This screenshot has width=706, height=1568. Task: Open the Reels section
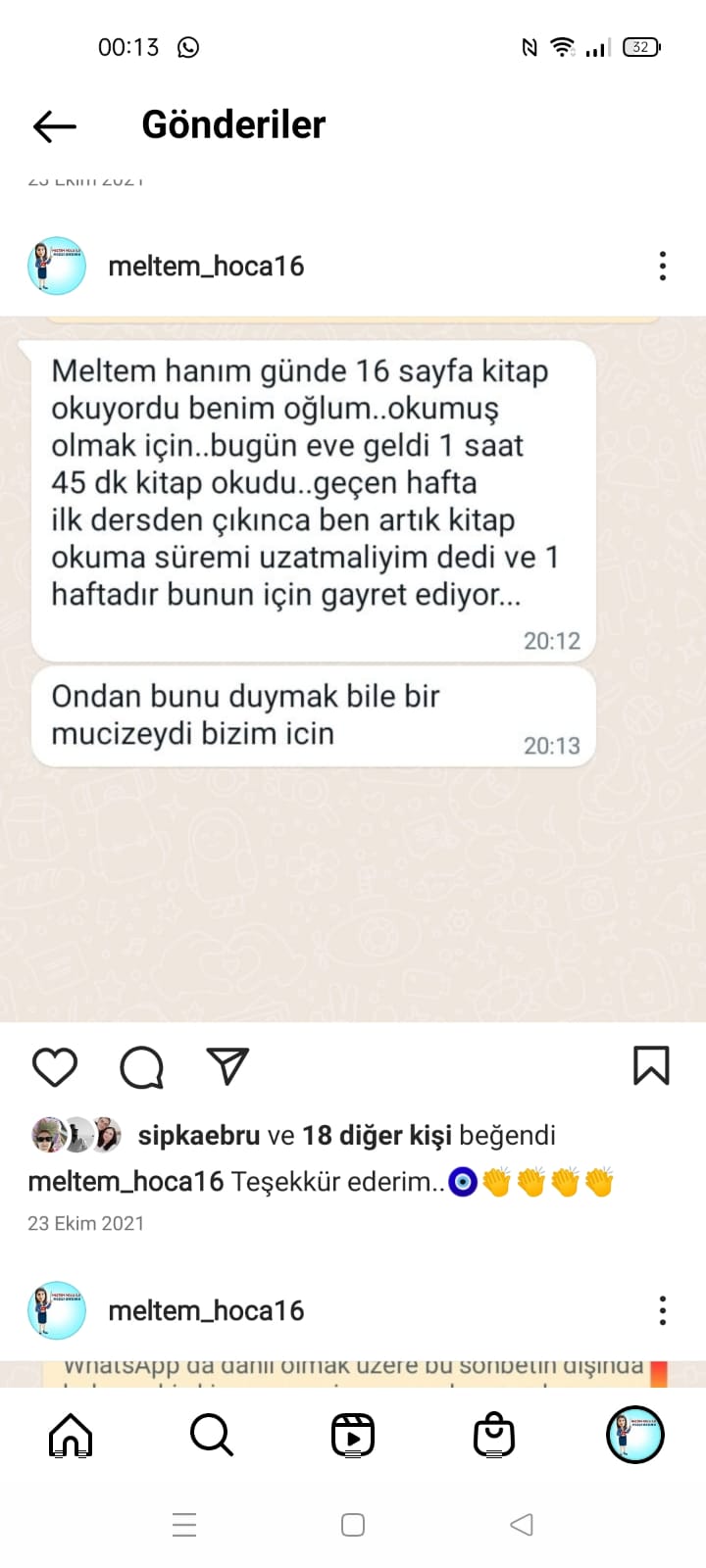[353, 1436]
